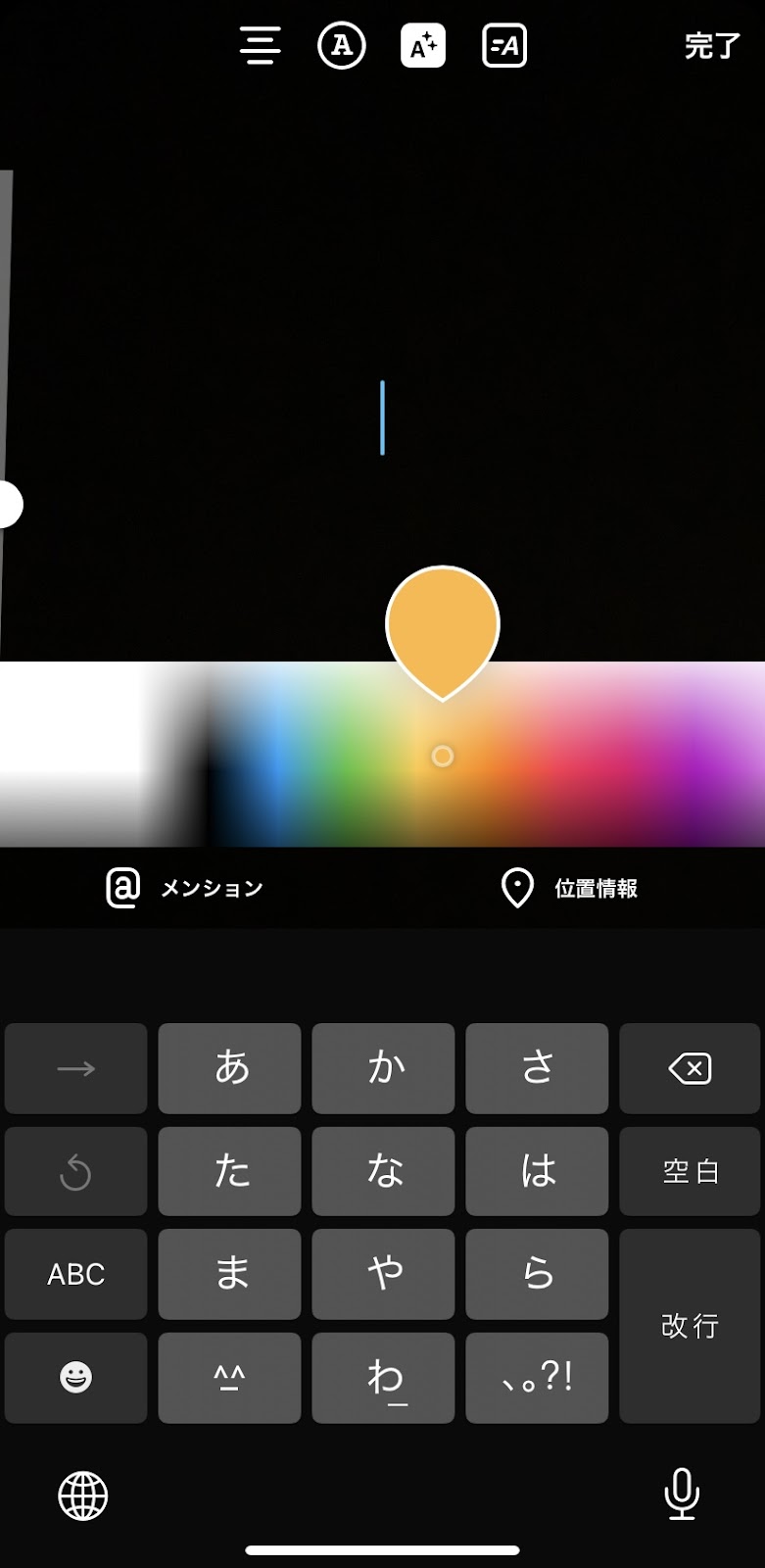Tap the 改行 return key
Image resolution: width=765 pixels, height=1568 pixels.
(x=690, y=1326)
